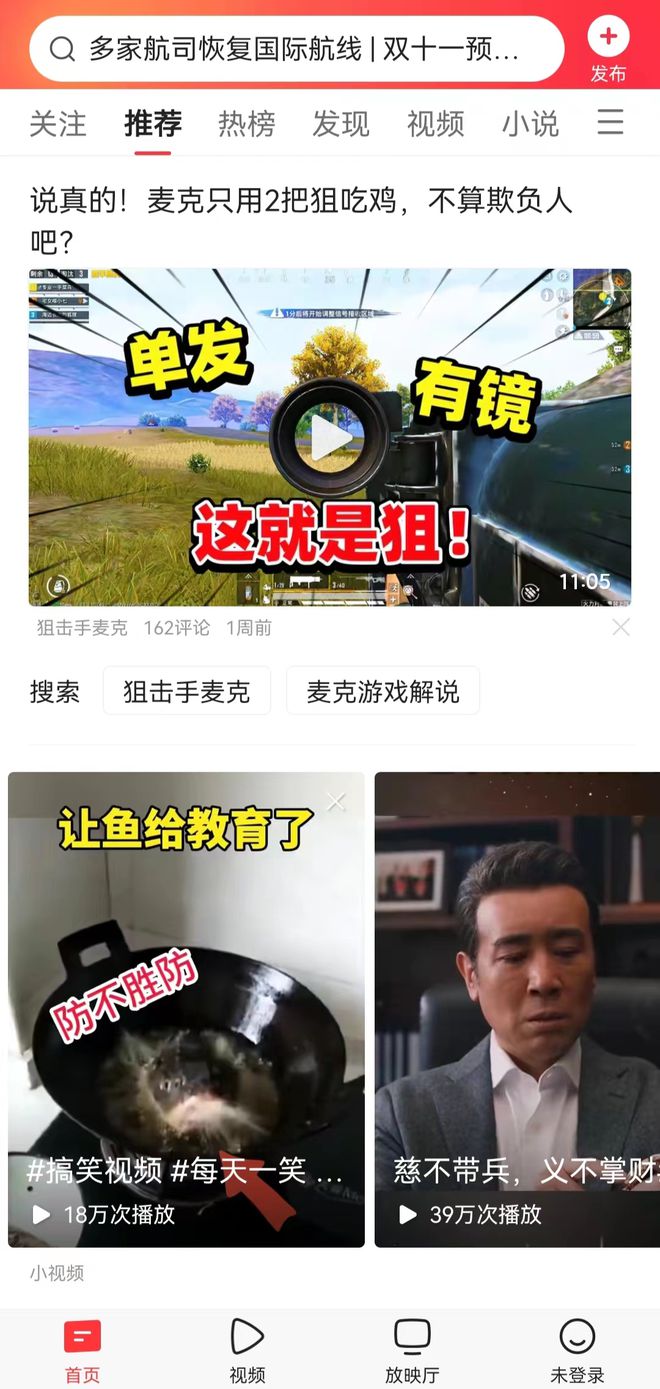Switch to the 关注 tab
Screen dimensions: 660x1389
click(58, 123)
